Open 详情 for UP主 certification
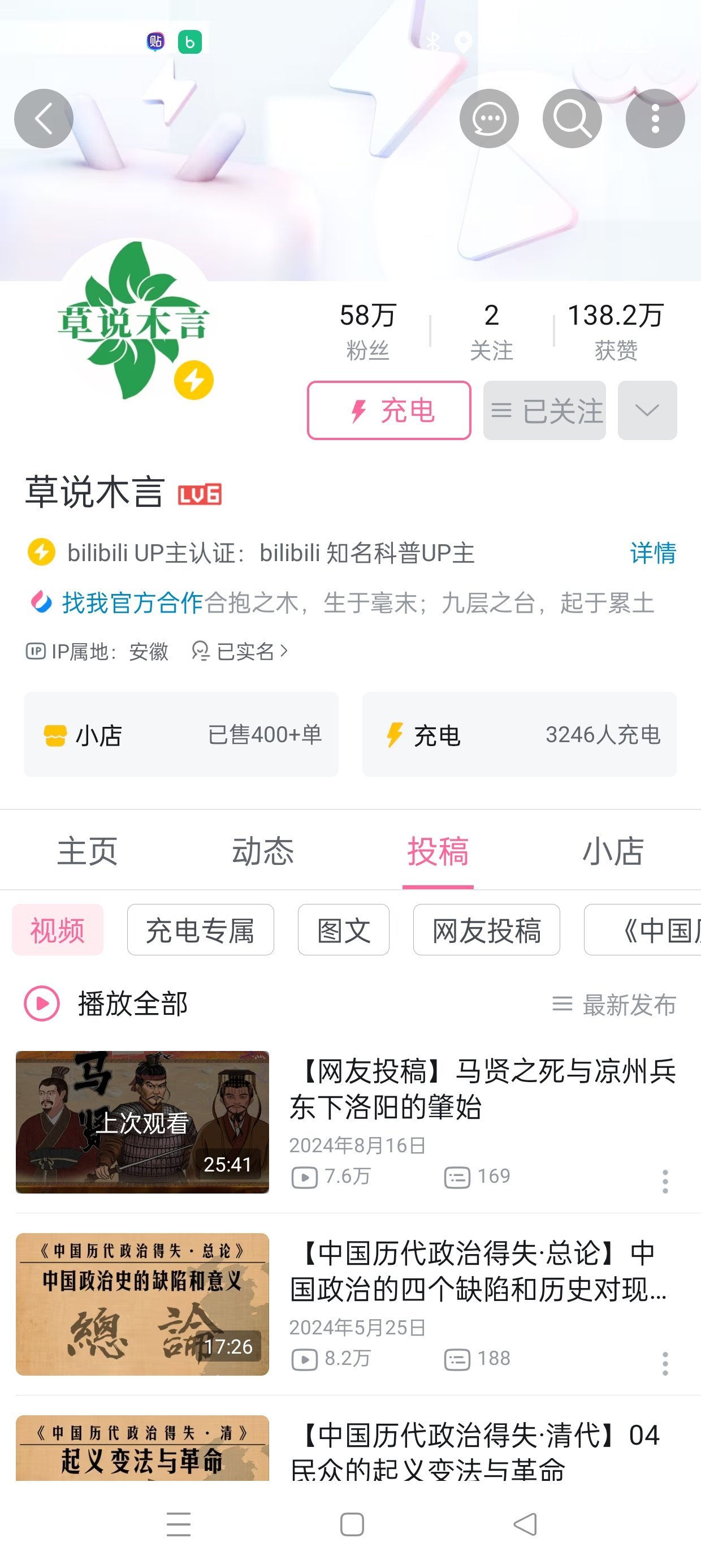Image resolution: width=701 pixels, height=1568 pixels. click(652, 553)
